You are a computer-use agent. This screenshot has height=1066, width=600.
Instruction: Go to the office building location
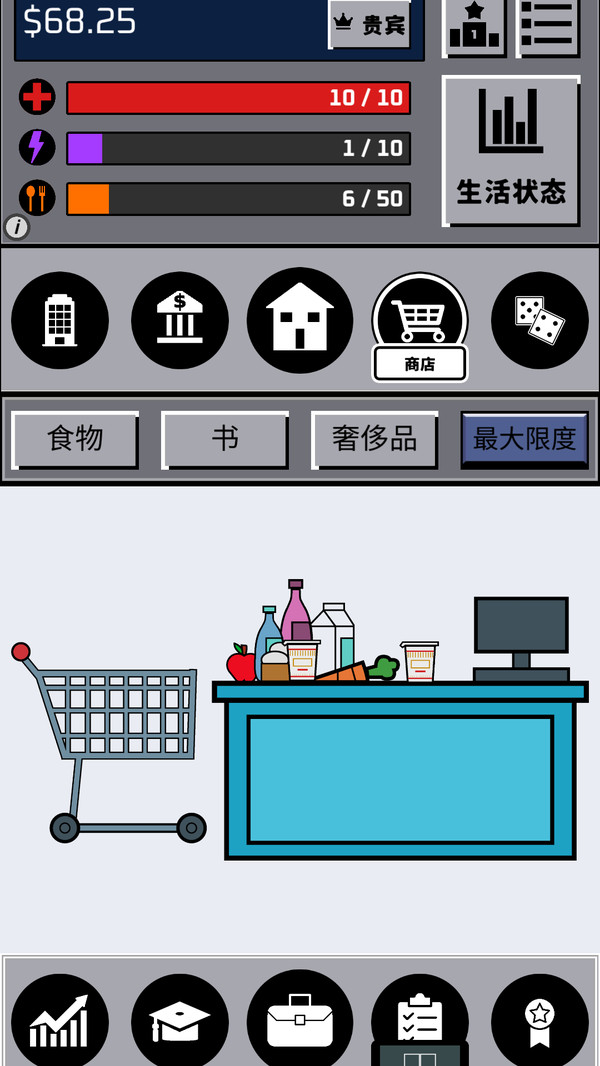pos(60,320)
